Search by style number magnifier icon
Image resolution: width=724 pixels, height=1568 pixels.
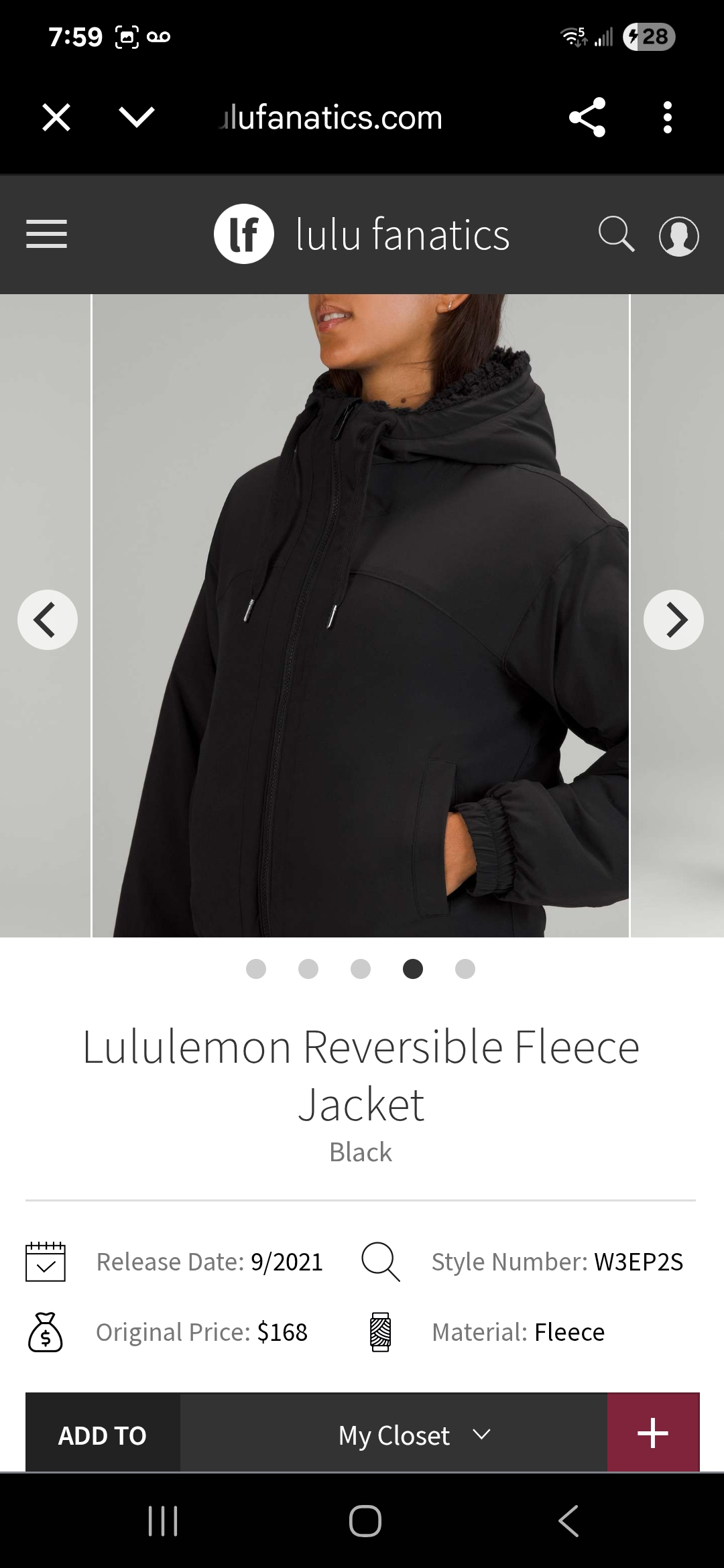(381, 1262)
